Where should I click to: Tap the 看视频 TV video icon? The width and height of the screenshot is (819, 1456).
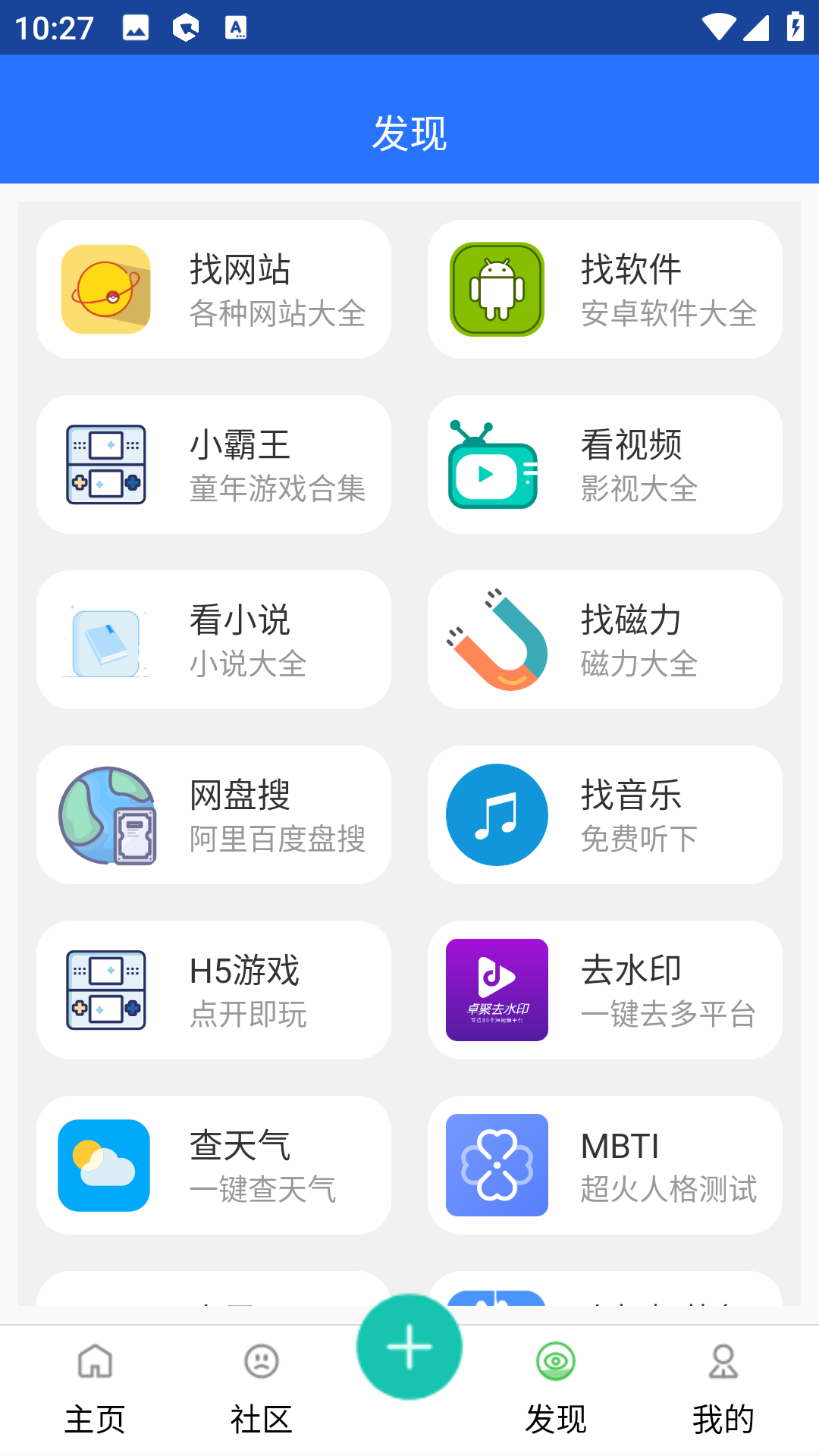coord(497,464)
